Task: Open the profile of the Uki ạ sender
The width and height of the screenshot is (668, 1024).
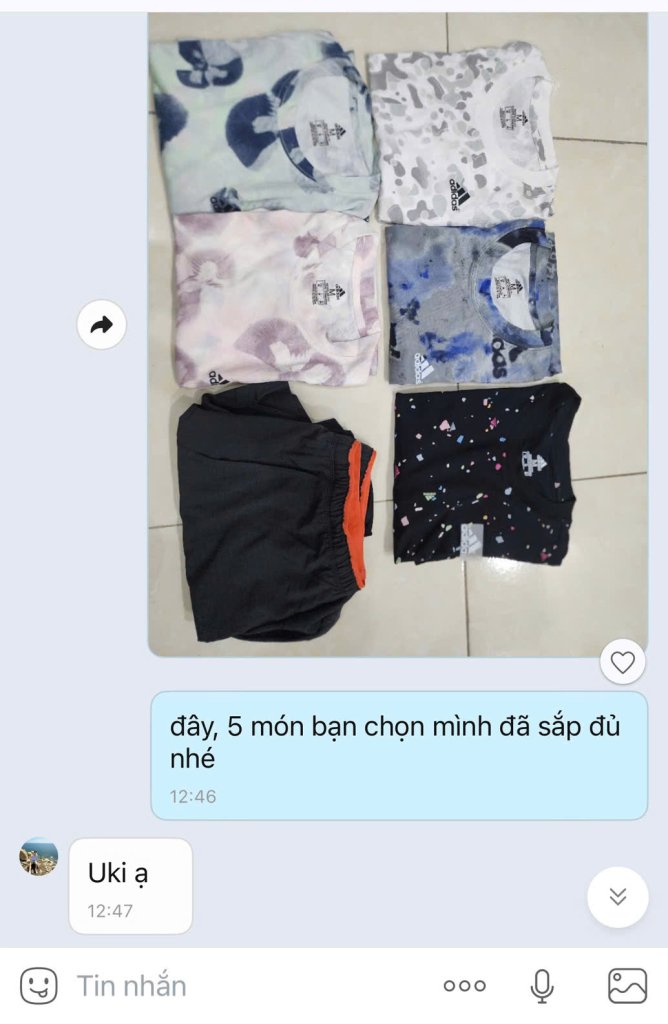Action: (39, 857)
